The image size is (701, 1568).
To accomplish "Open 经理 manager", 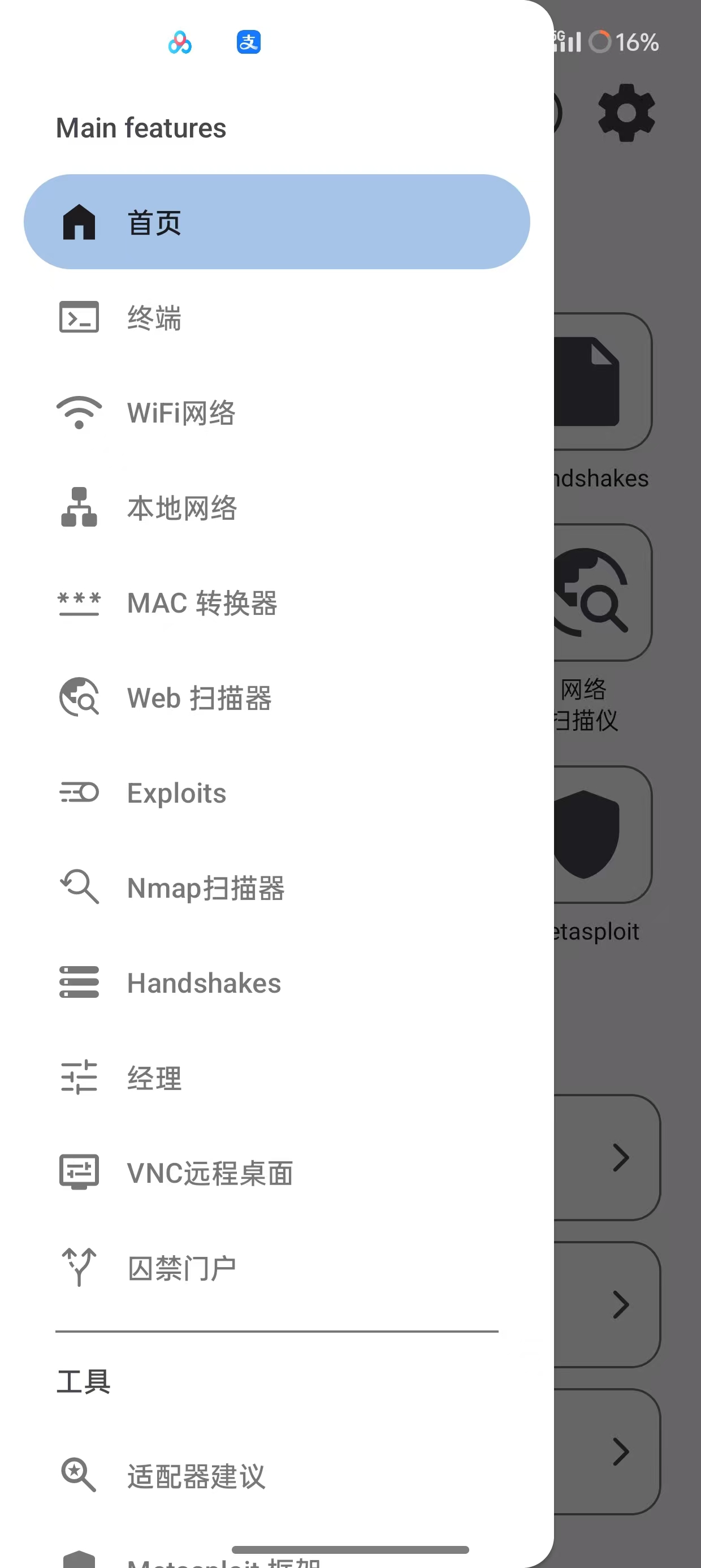I will [x=276, y=1078].
